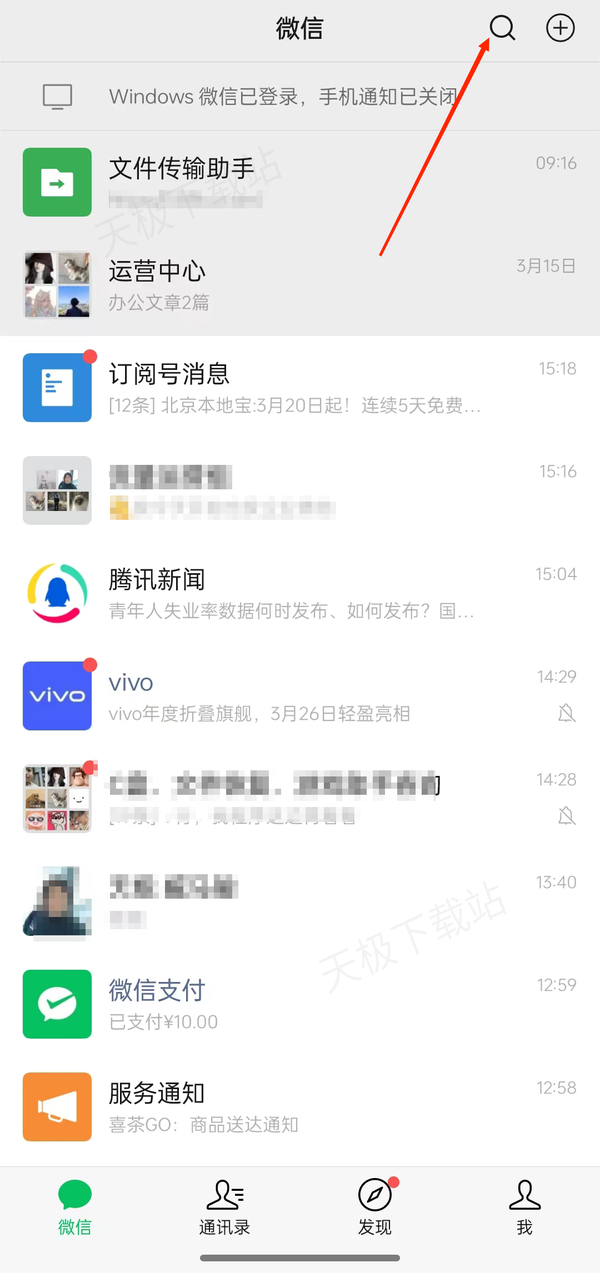Open the 微信支付 conversation
600x1273 pixels.
click(x=300, y=1003)
